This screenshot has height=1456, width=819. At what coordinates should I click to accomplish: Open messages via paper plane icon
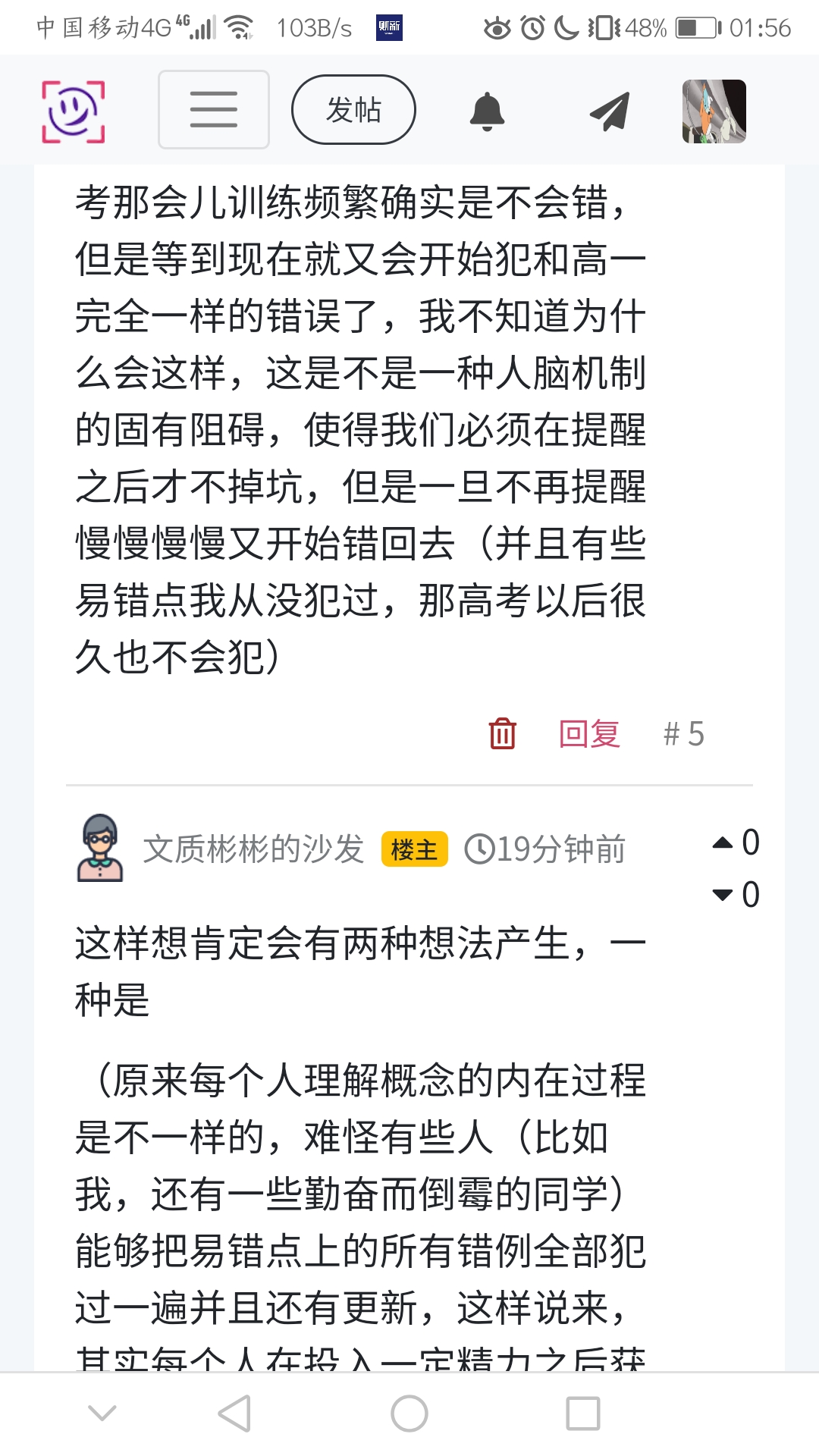pyautogui.click(x=610, y=111)
